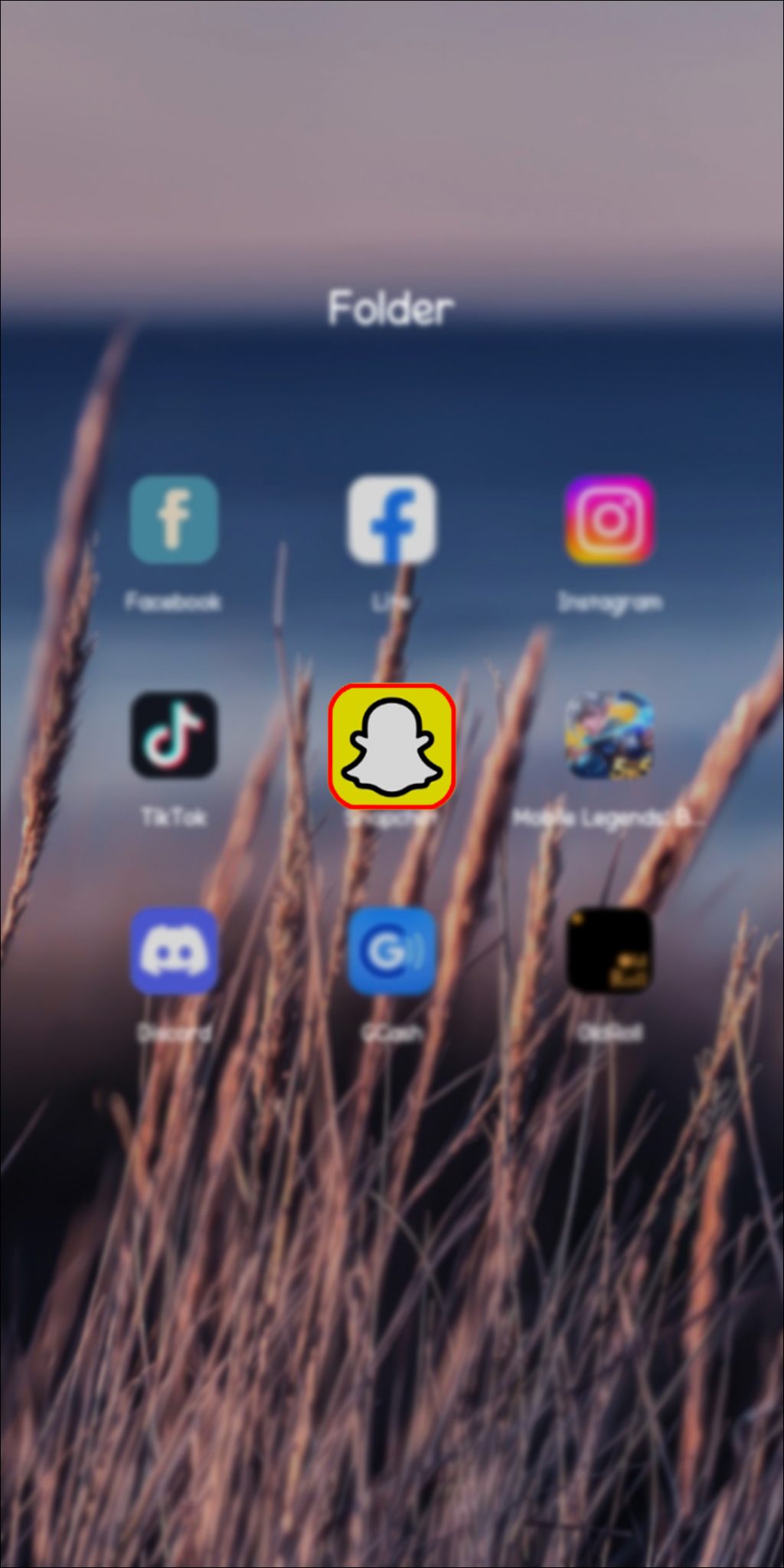Launch the black GoBet app icon
The width and height of the screenshot is (784, 1568).
click(610, 952)
